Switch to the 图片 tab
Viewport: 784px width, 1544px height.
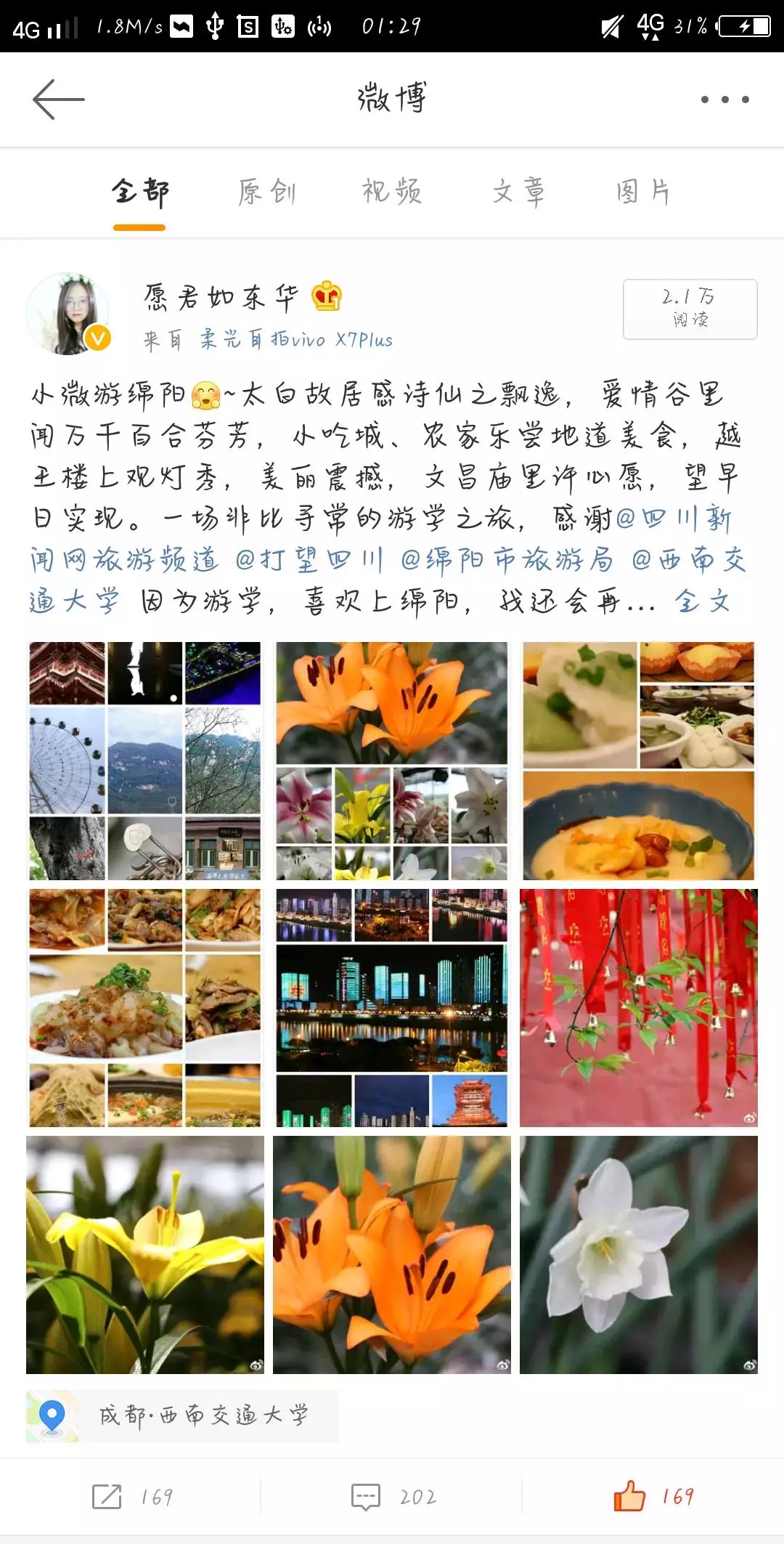click(642, 192)
